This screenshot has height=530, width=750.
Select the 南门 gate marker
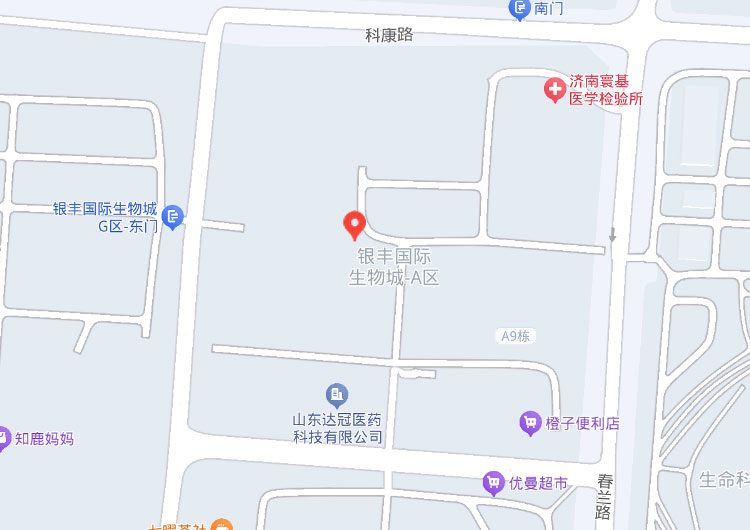520,9
